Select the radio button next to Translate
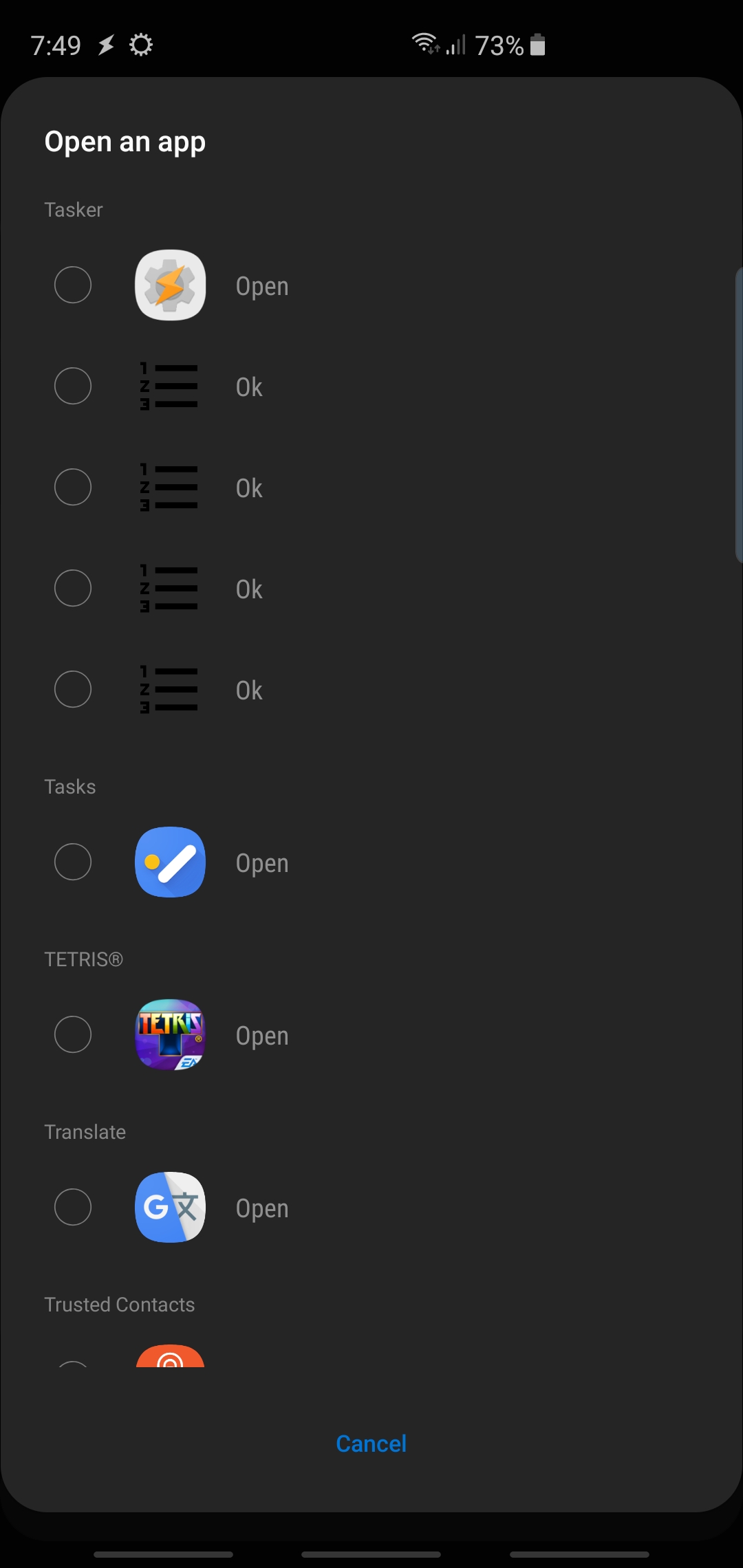Image resolution: width=743 pixels, height=1568 pixels. pos(73,1207)
